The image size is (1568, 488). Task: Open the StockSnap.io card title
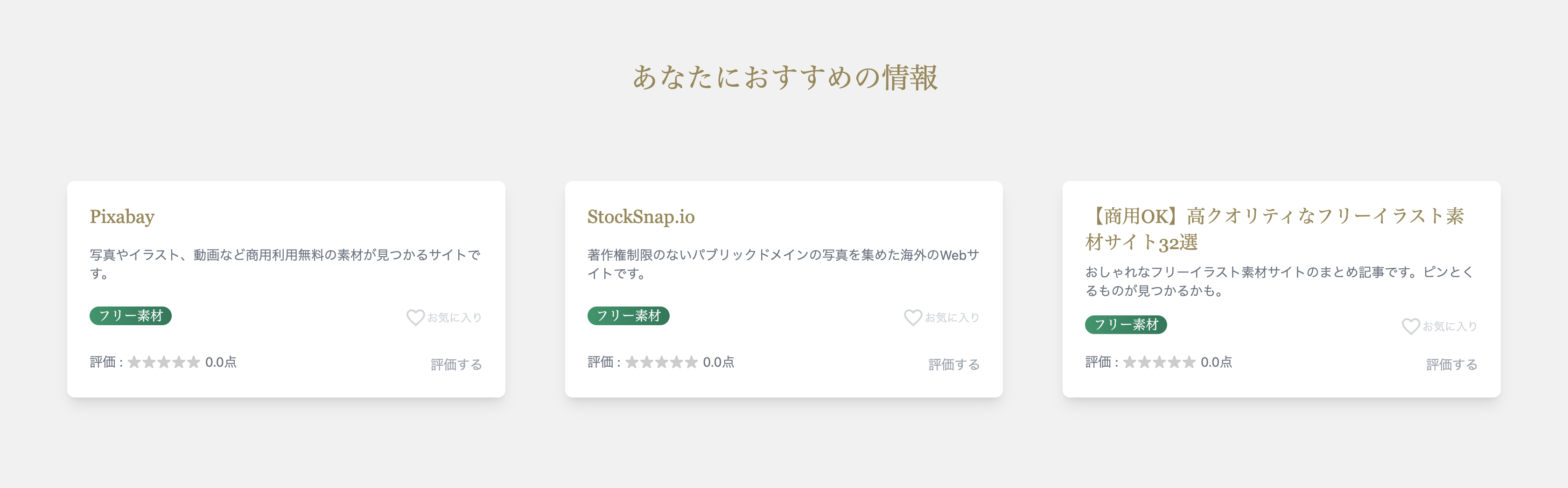click(640, 216)
